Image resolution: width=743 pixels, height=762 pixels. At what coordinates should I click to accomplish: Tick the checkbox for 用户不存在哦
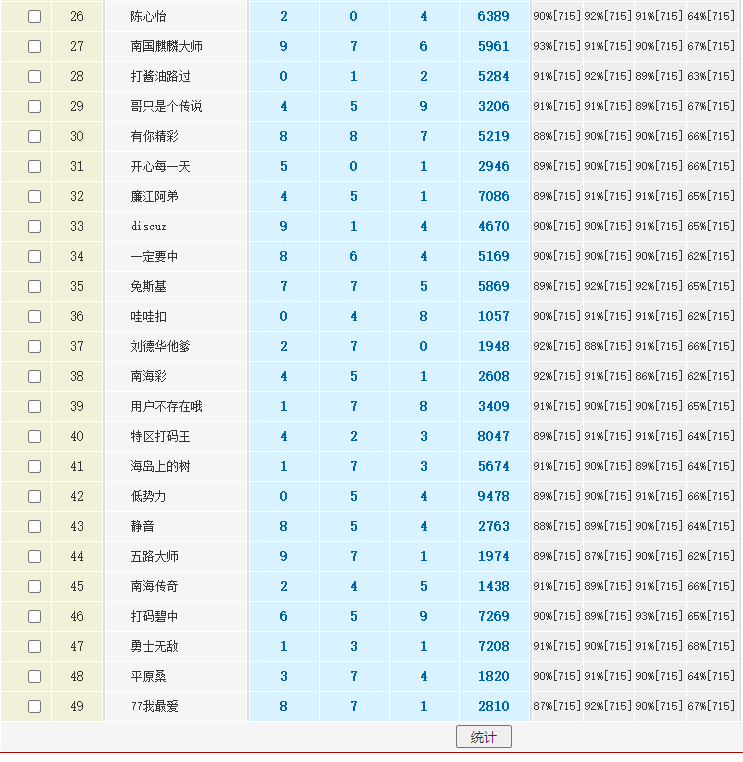coord(35,406)
